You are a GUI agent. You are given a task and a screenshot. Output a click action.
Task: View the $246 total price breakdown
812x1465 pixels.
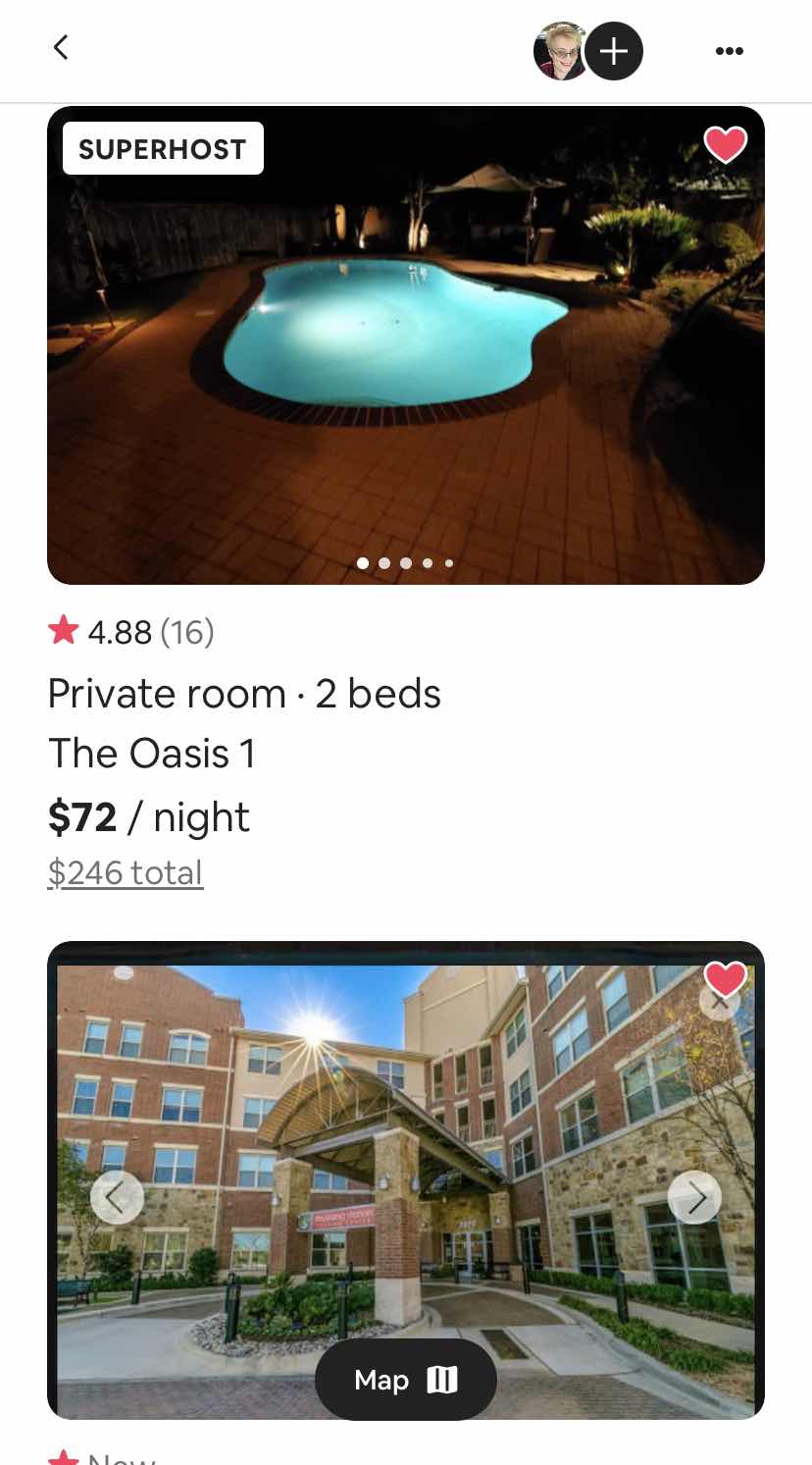click(x=126, y=872)
